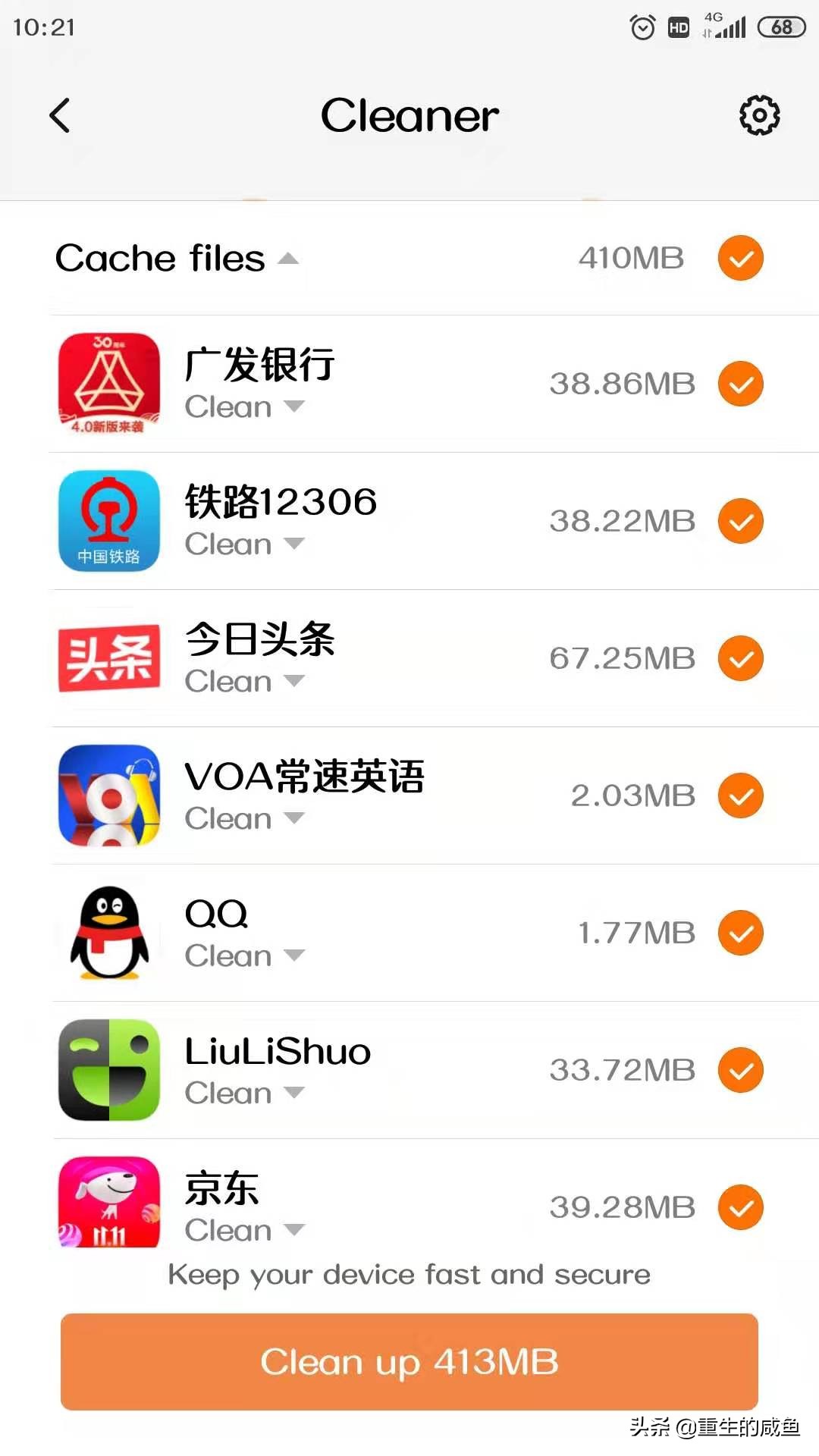The width and height of the screenshot is (819, 1456).
Task: Tap the status bar clock 10:21
Action: click(42, 27)
